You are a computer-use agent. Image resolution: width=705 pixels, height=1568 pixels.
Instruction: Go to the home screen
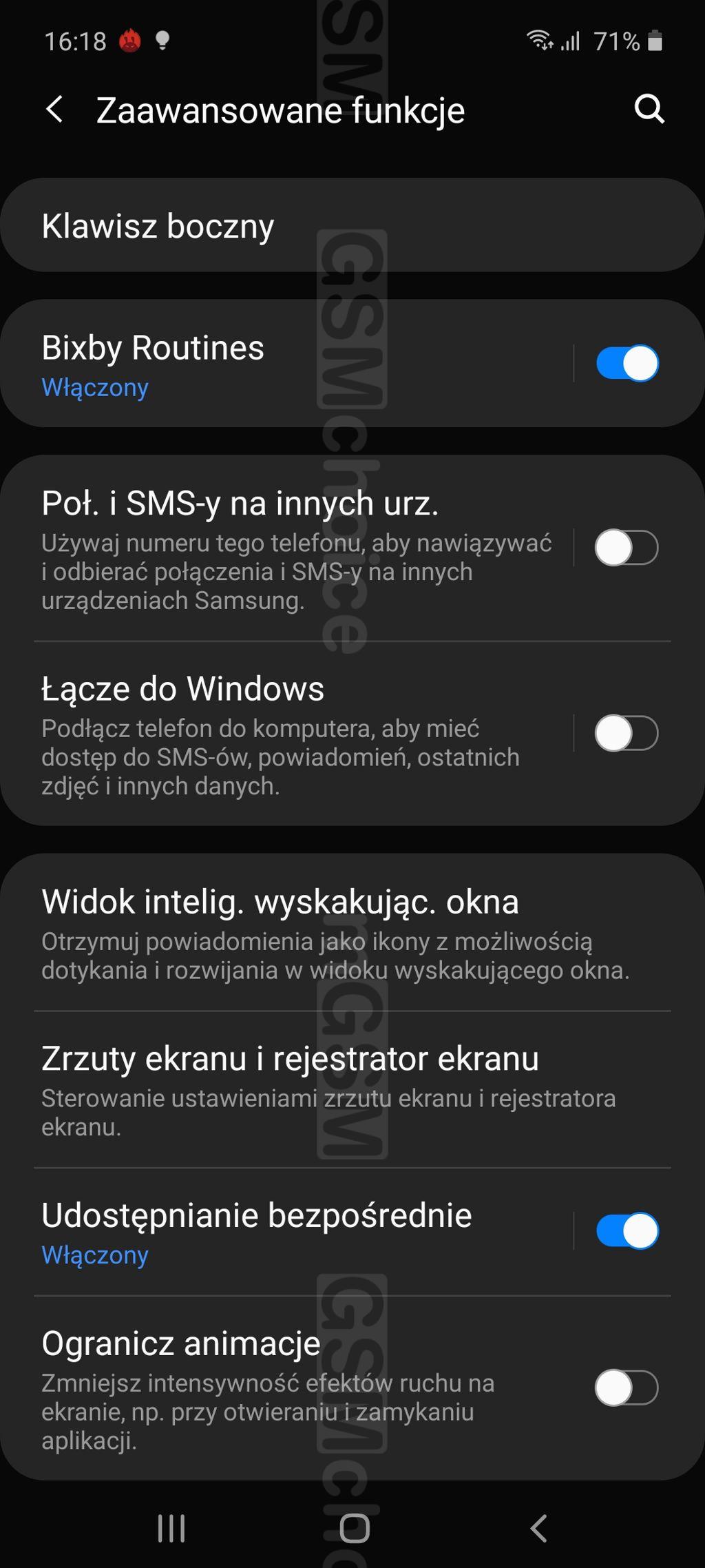pyautogui.click(x=355, y=1528)
